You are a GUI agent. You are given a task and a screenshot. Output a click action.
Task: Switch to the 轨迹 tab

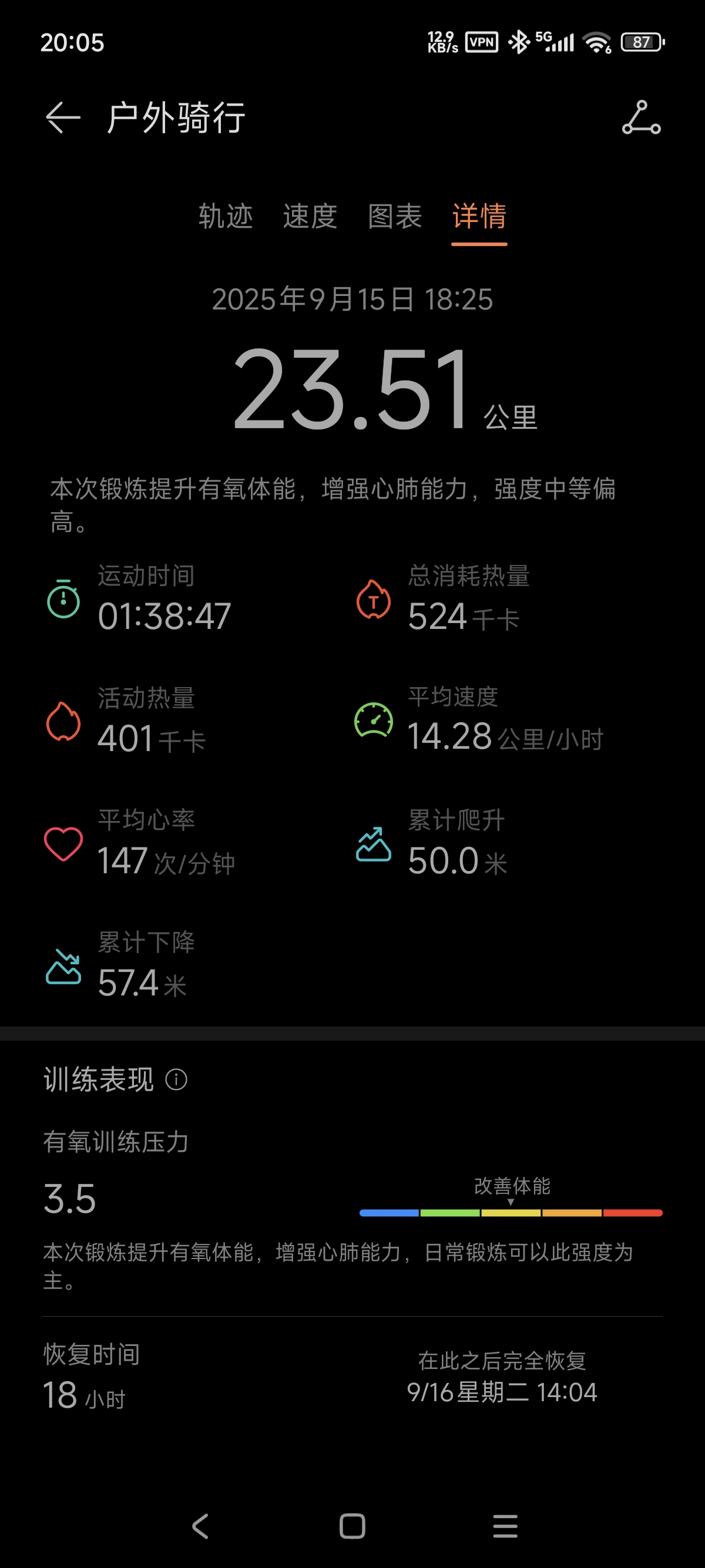point(225,216)
